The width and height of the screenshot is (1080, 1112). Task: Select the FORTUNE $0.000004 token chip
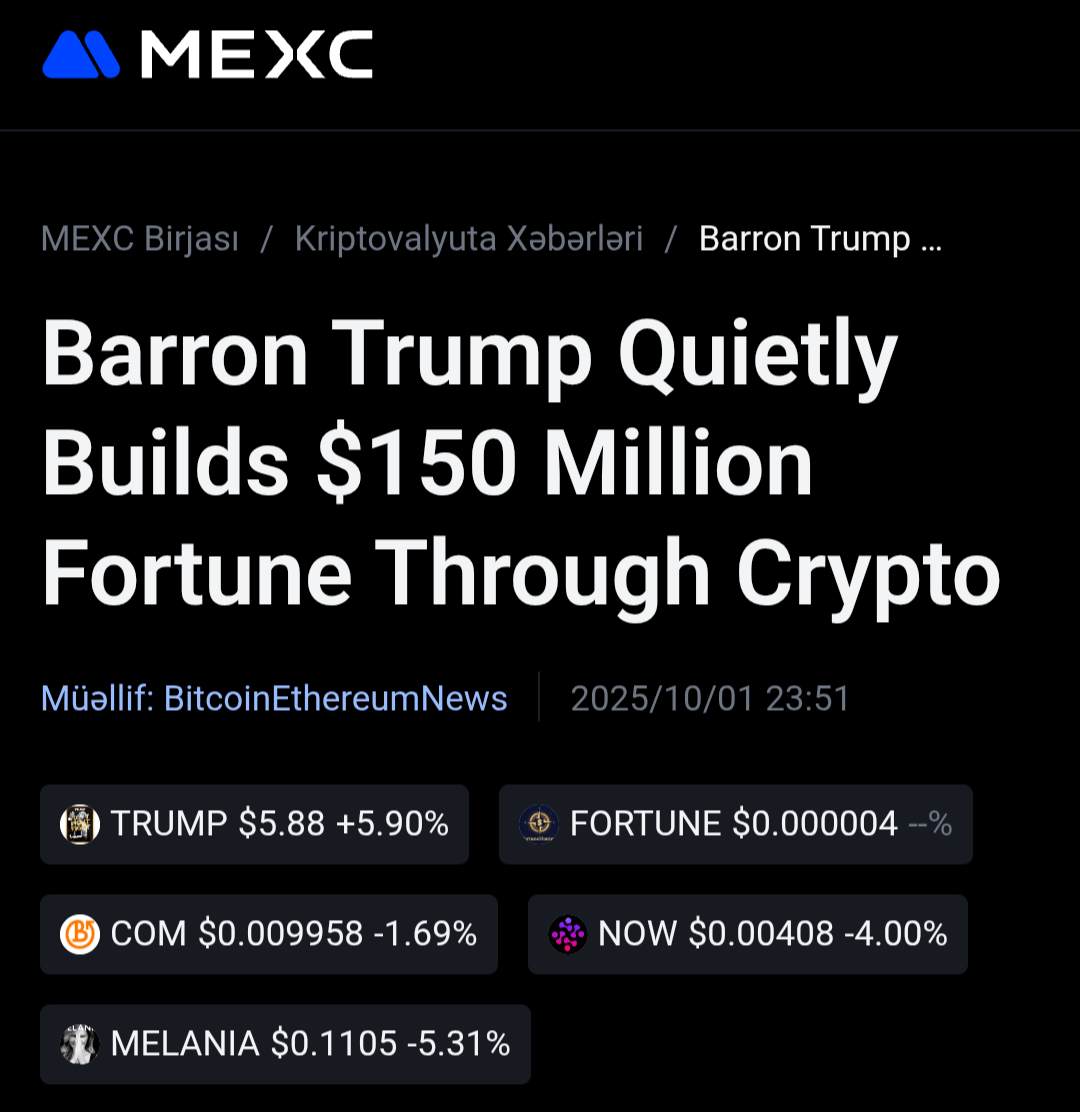point(735,824)
